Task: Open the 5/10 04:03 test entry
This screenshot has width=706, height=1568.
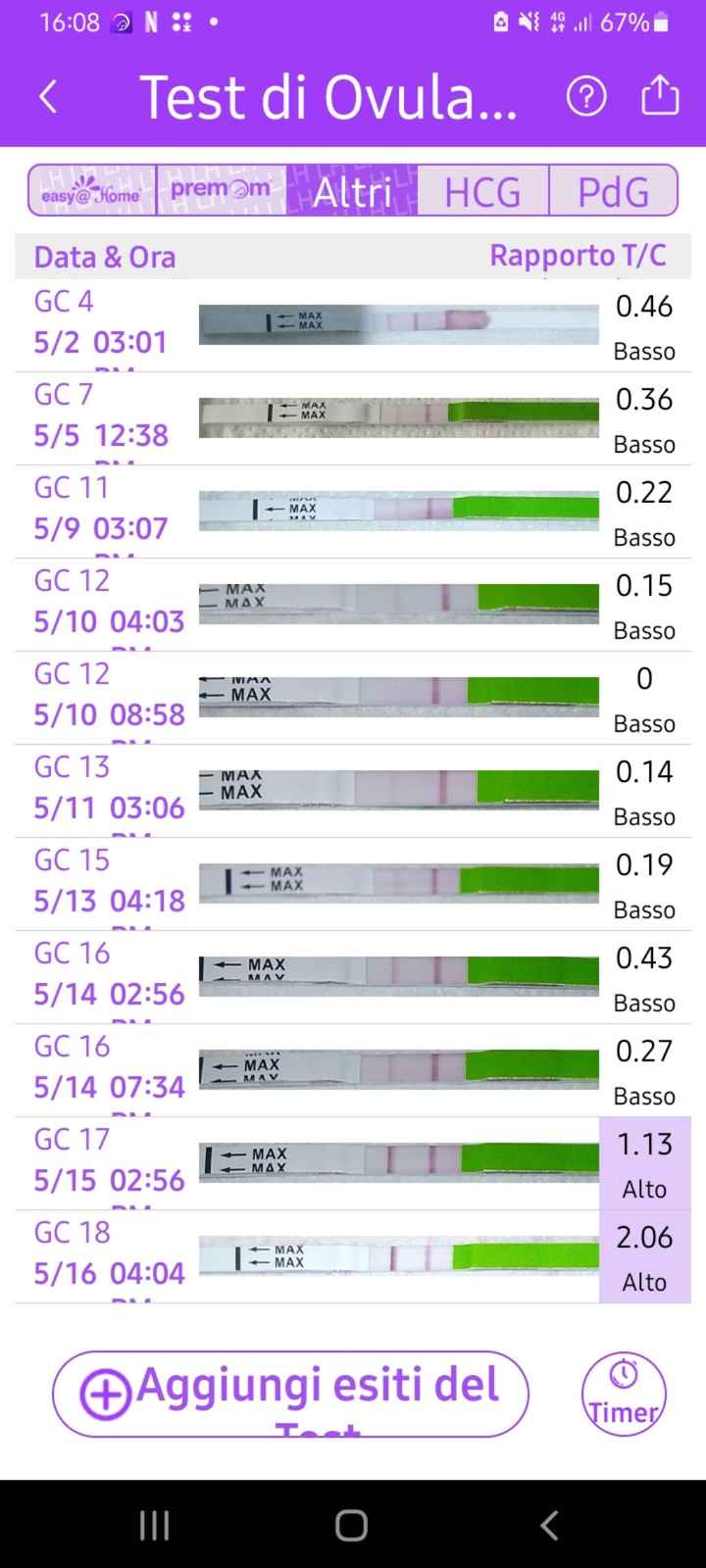Action: 353,605
